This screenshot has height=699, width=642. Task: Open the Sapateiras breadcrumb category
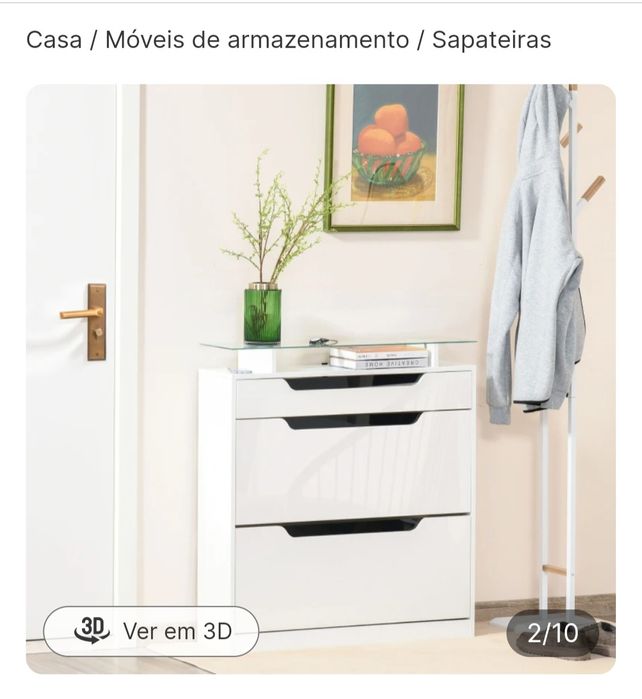(x=491, y=40)
